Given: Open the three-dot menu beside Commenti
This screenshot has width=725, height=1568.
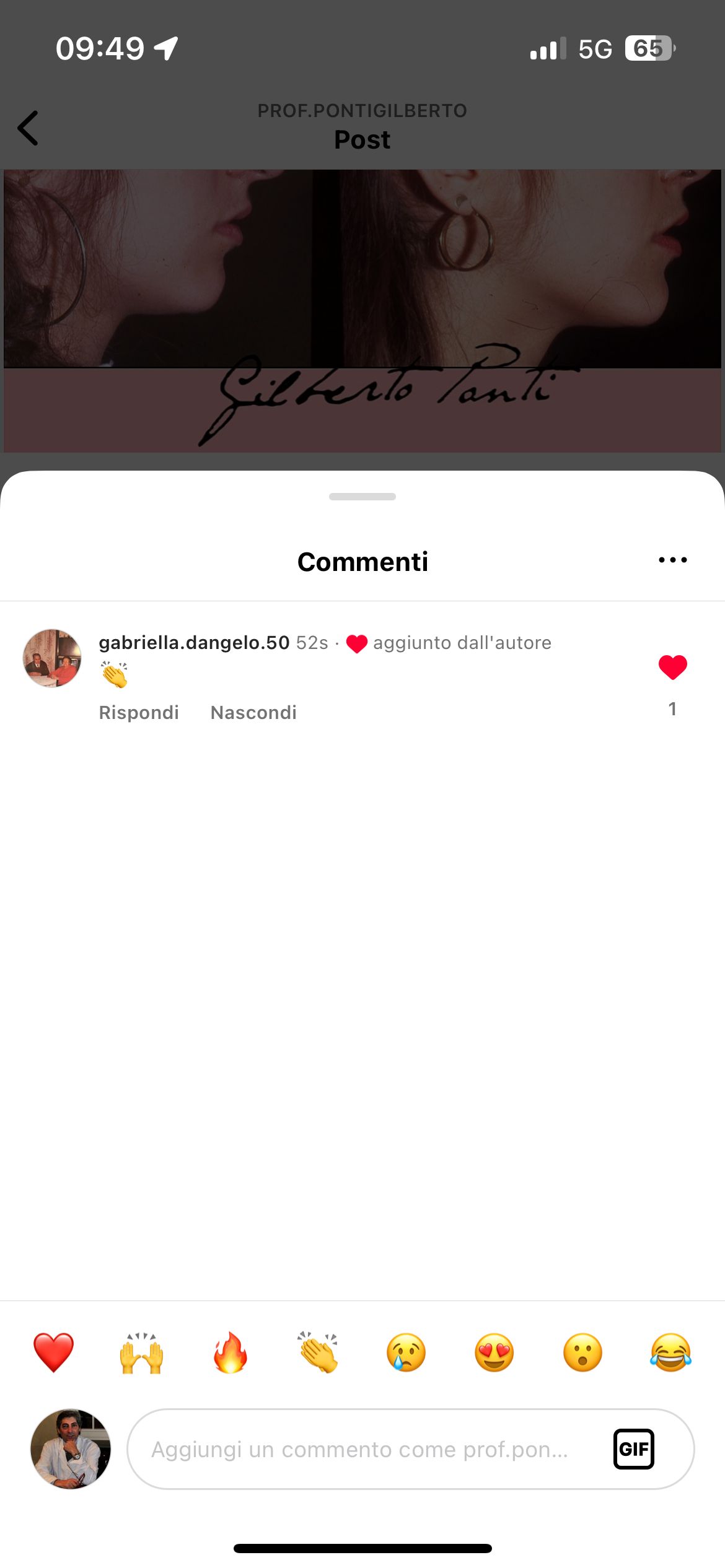Looking at the screenshot, I should coord(672,560).
